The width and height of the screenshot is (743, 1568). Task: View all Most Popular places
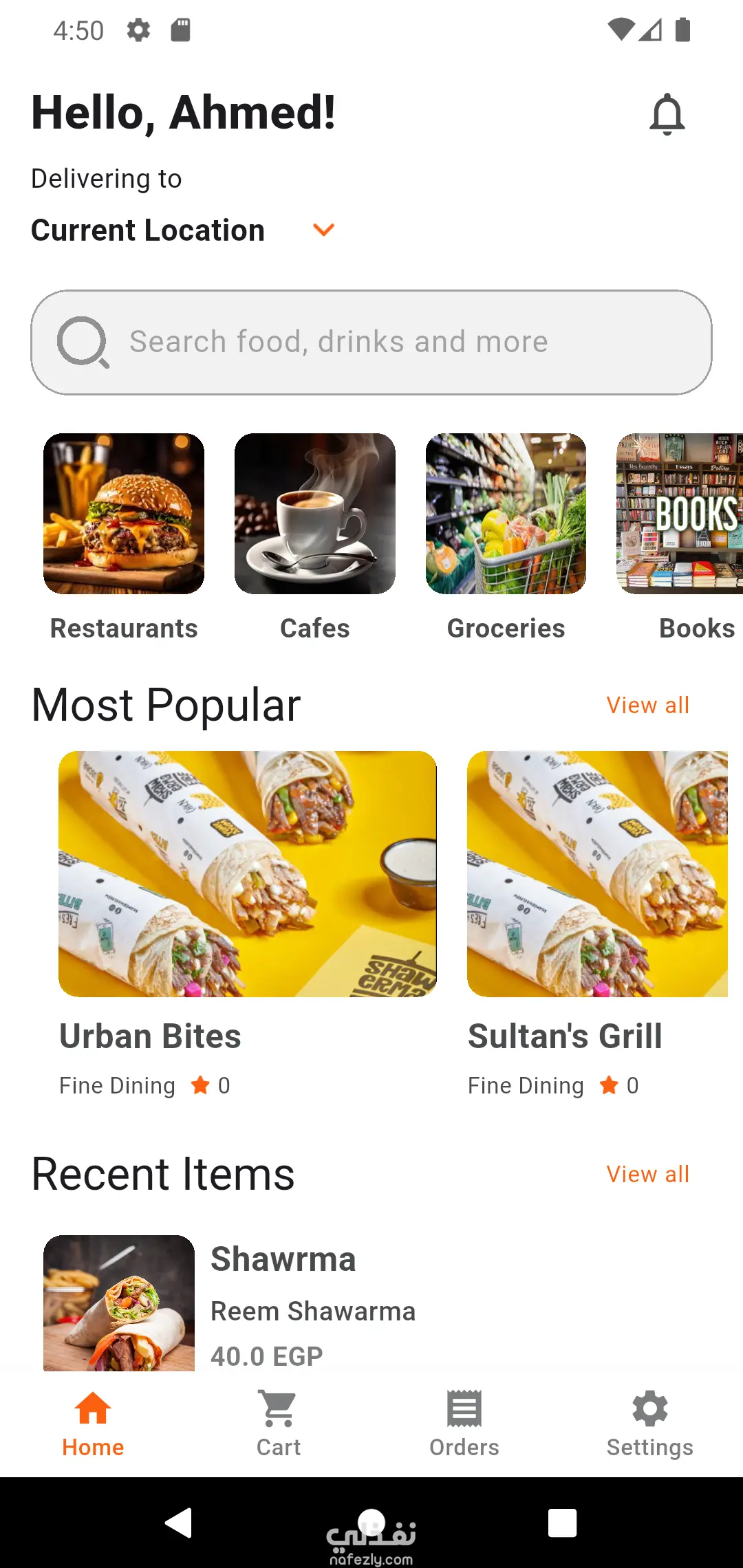pyautogui.click(x=647, y=706)
